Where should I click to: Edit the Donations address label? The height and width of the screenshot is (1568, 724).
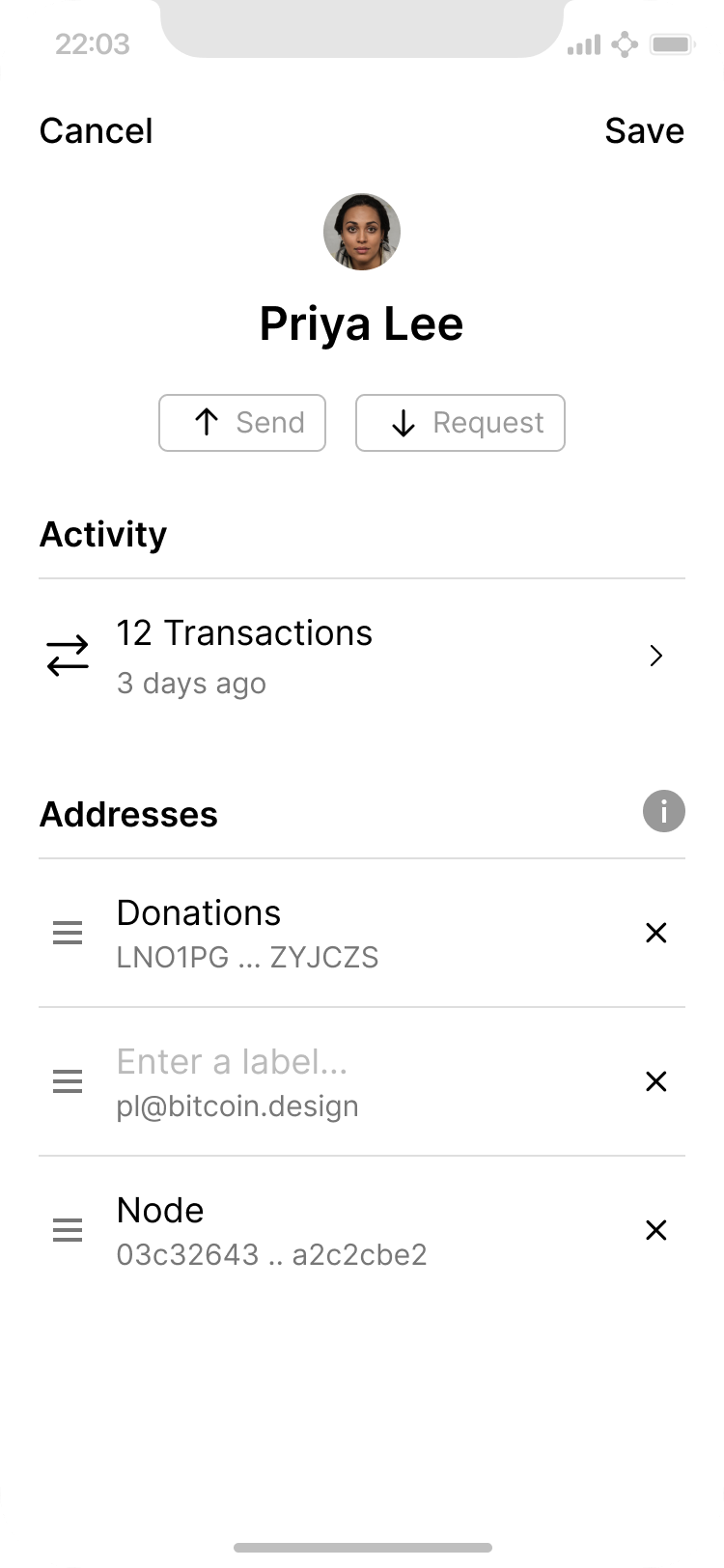tap(199, 913)
